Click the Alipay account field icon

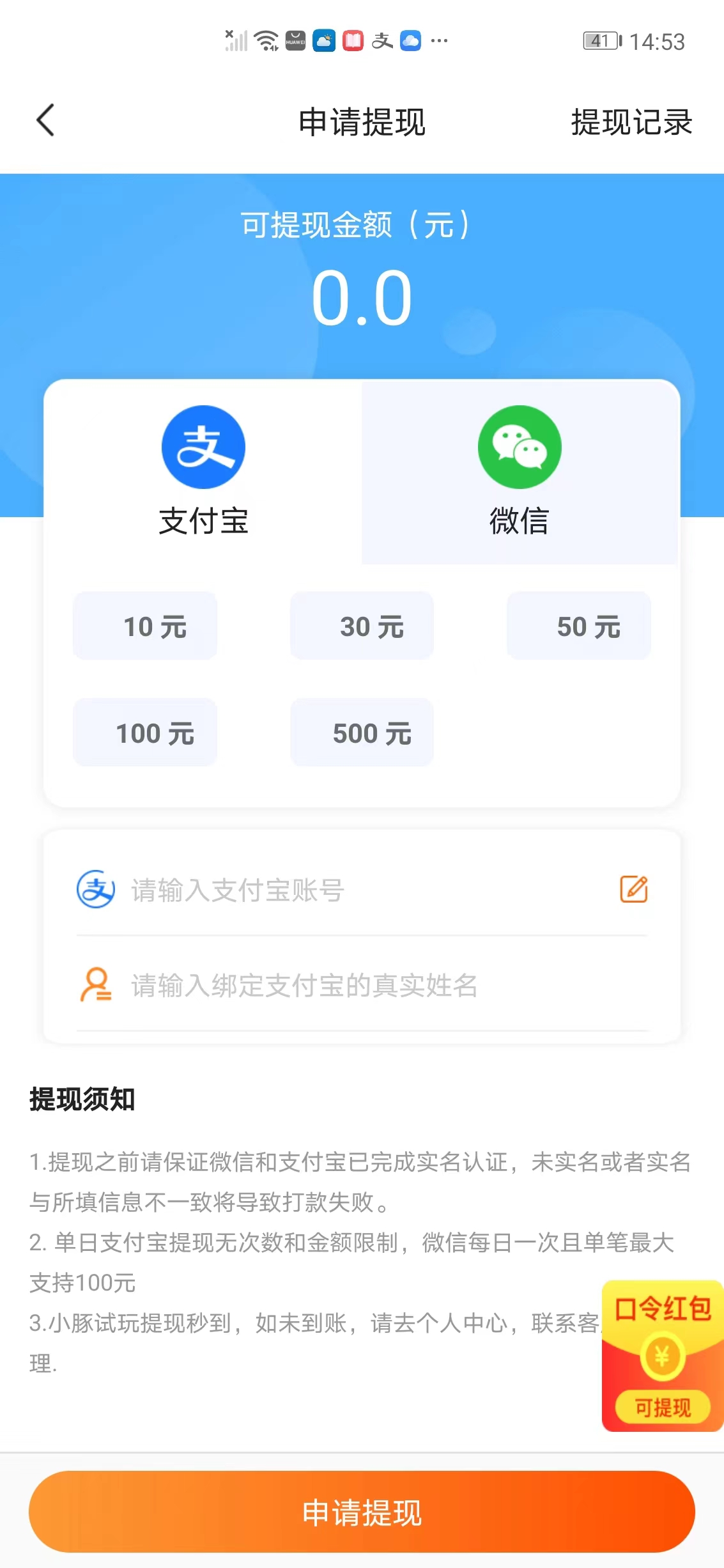[96, 890]
